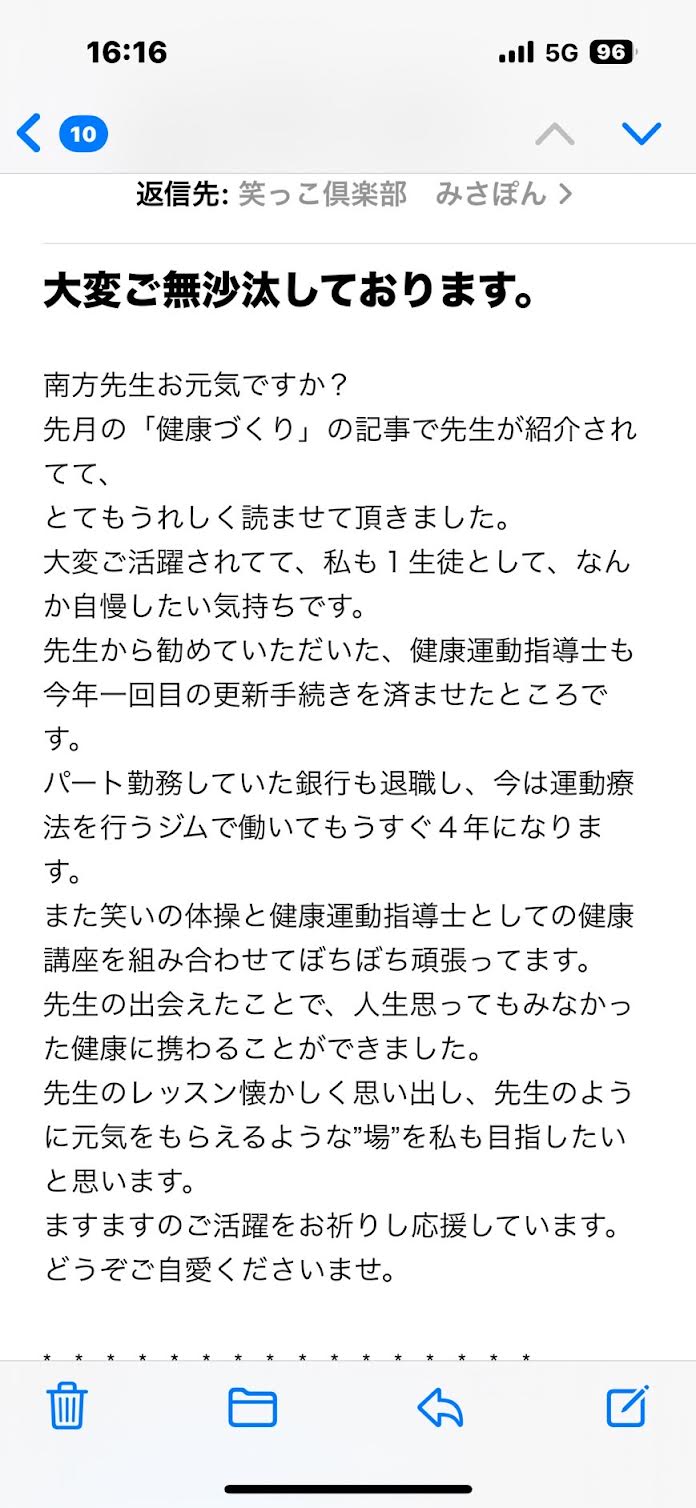This screenshot has width=696, height=1508.
Task: Jump to the next message arrow
Action: coord(641,133)
